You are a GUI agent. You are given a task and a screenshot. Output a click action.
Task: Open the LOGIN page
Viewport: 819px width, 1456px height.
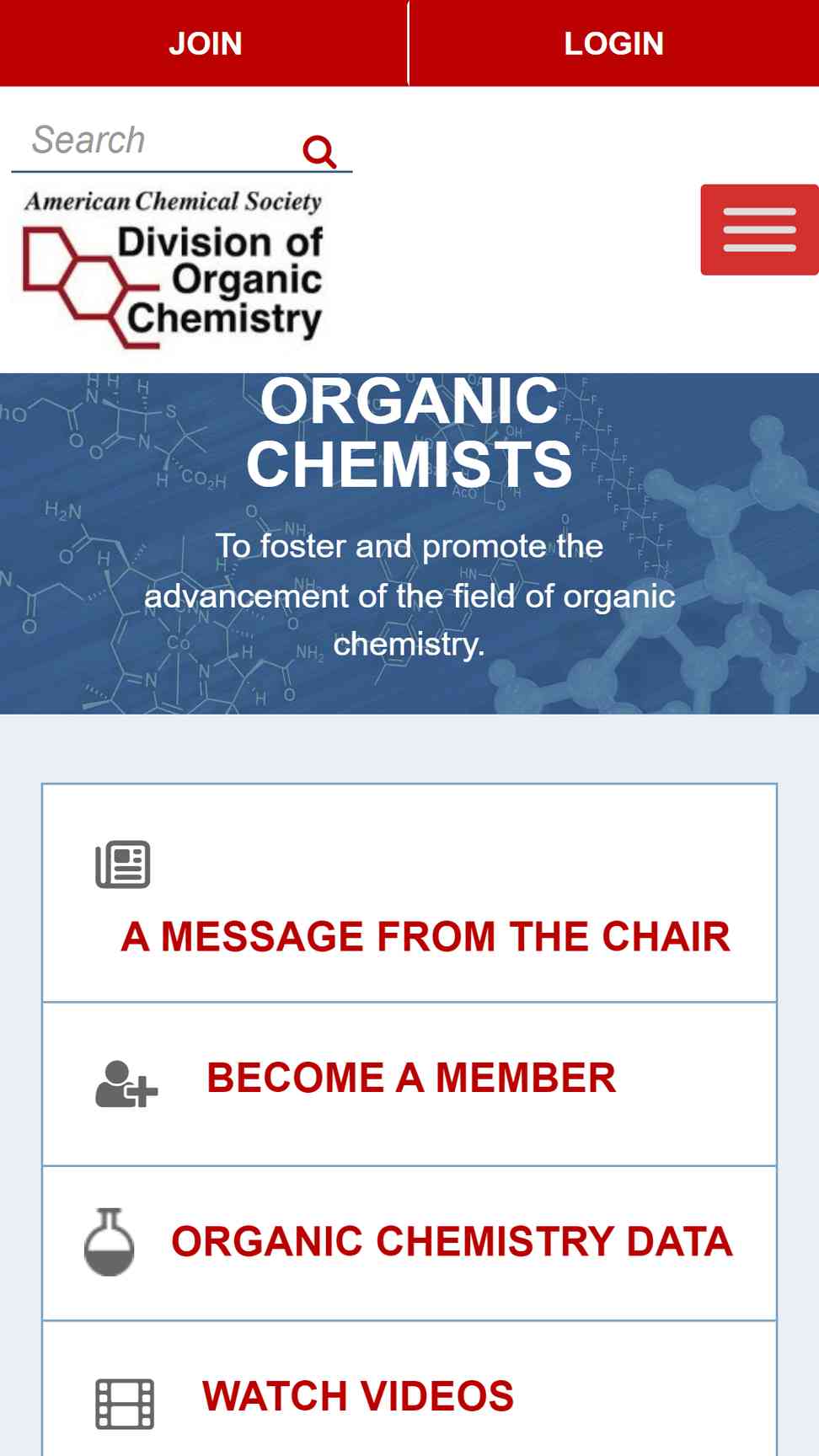point(614,43)
